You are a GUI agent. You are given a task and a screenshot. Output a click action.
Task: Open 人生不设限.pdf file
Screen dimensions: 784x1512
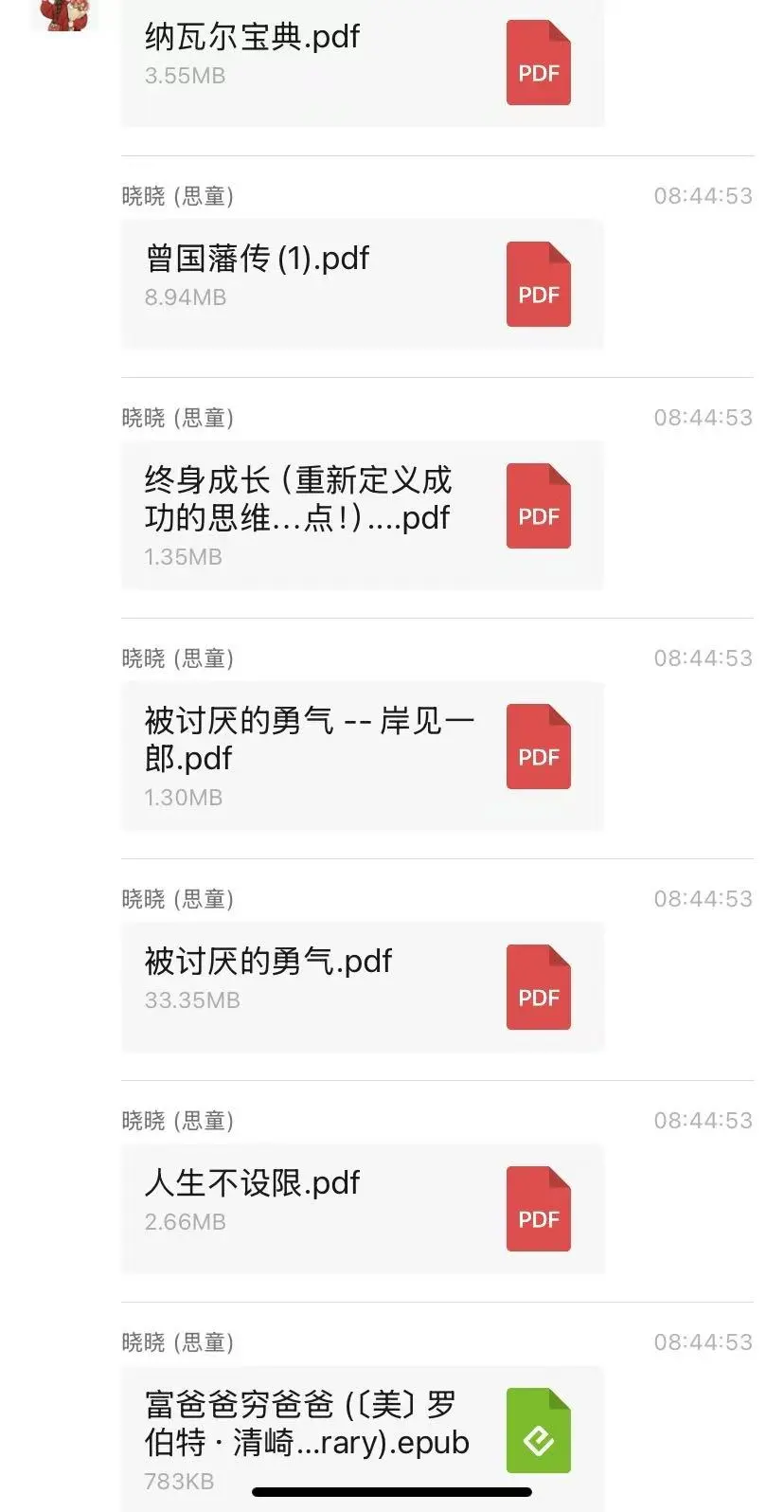363,1208
